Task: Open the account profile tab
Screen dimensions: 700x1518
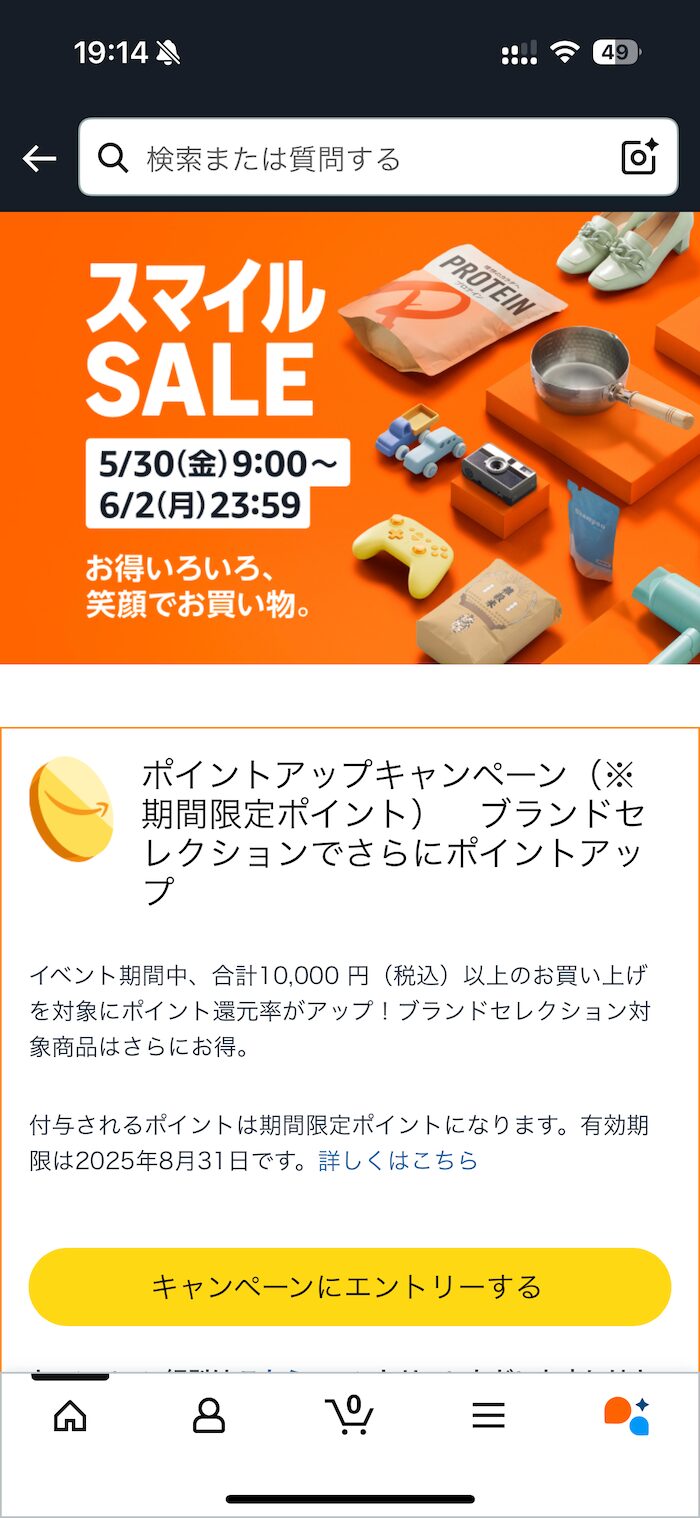Action: [x=209, y=1415]
